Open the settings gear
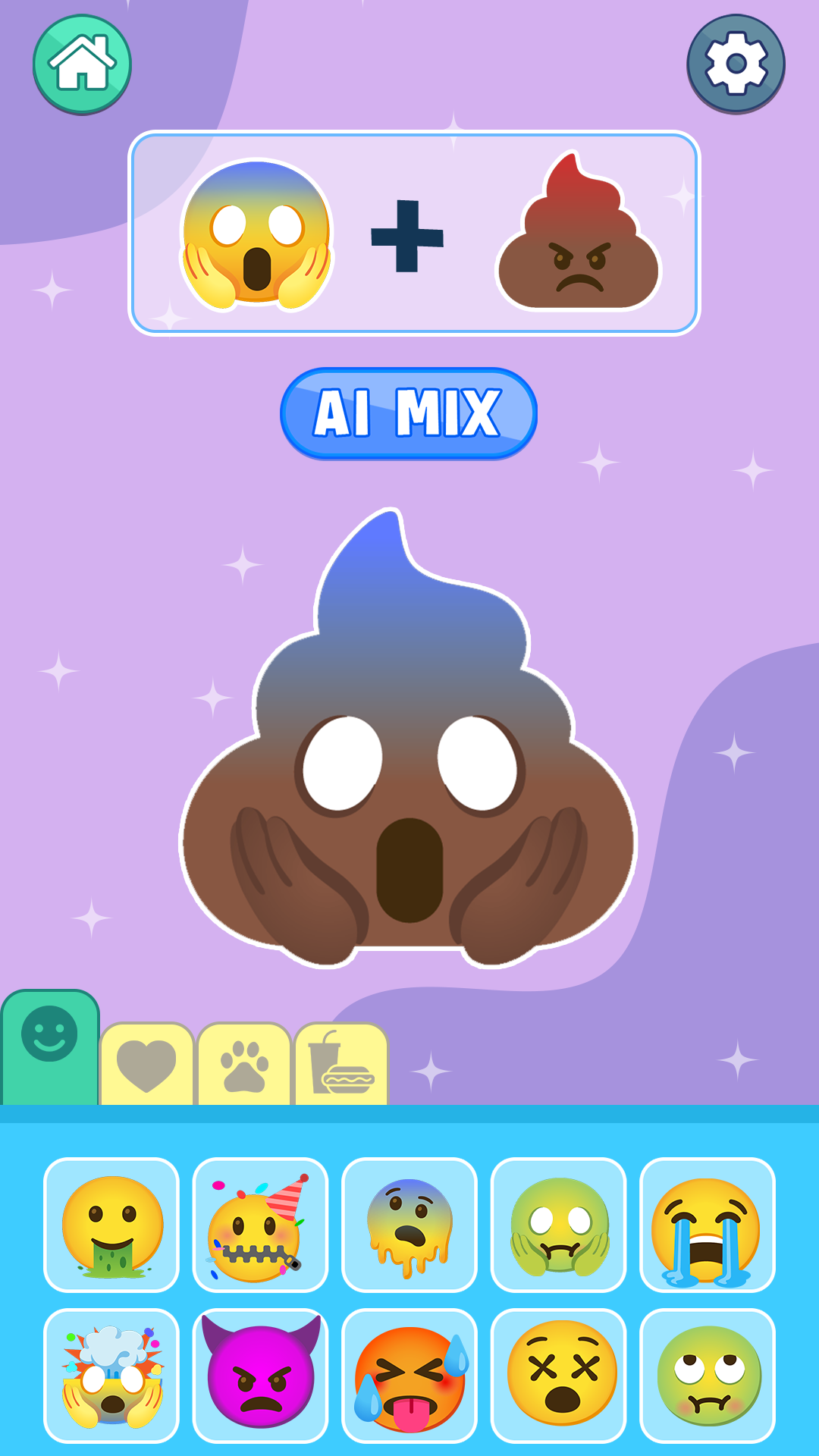819x1456 pixels. tap(736, 64)
